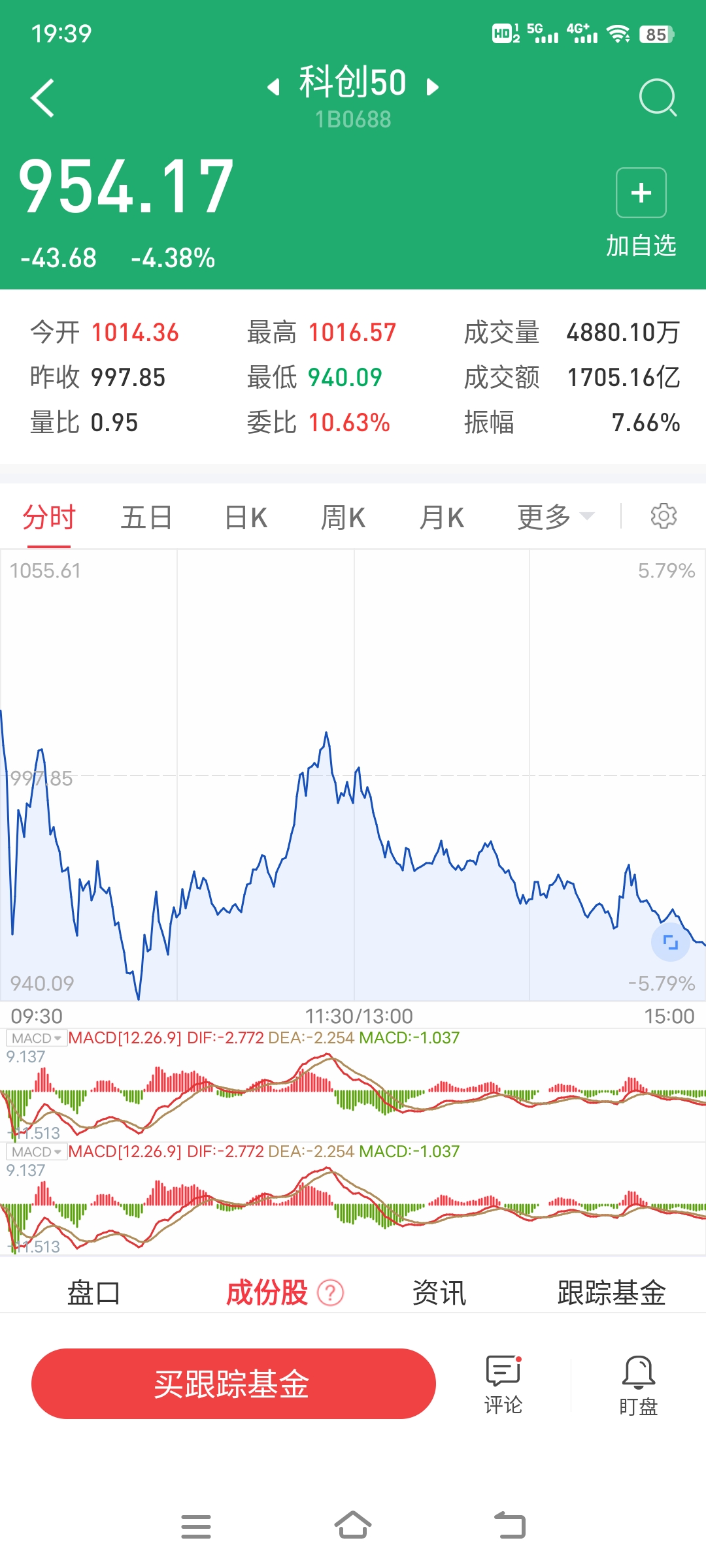The height and width of the screenshot is (1568, 706).
Task: Tap the back arrow to leave 科创50 page
Action: 42,97
